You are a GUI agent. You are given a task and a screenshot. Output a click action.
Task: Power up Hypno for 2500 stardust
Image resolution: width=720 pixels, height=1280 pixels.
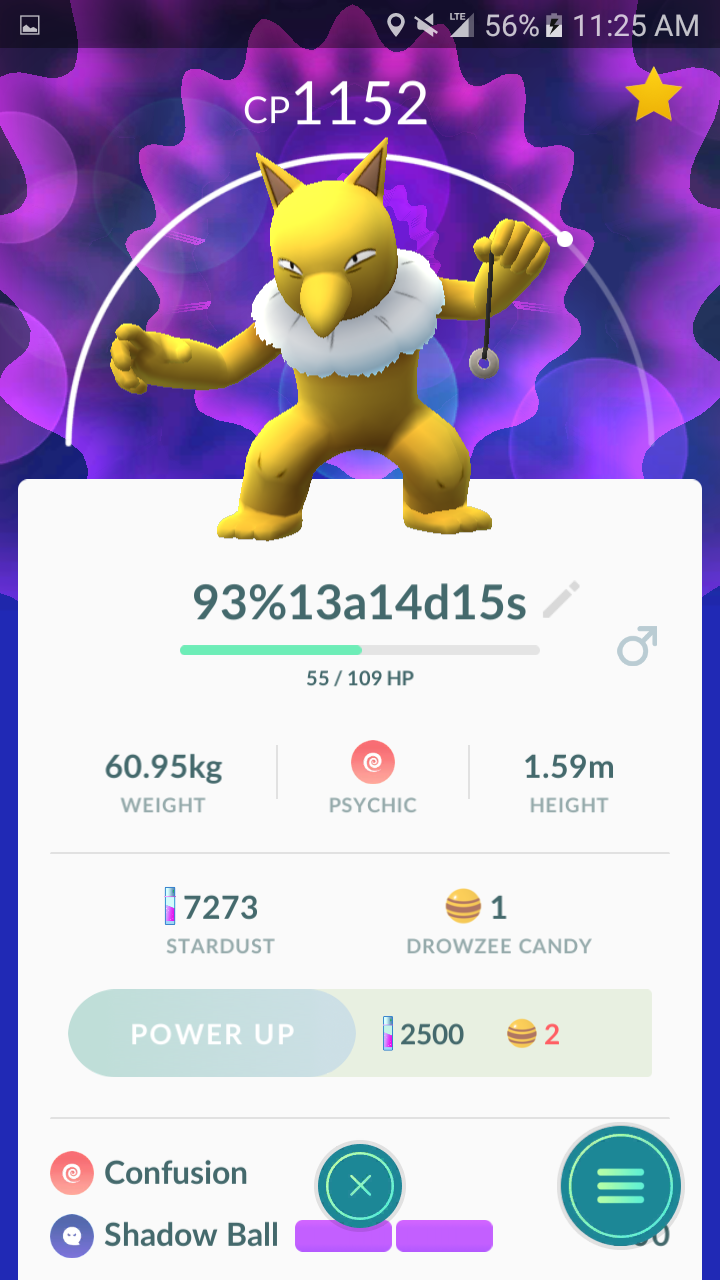coord(212,1033)
